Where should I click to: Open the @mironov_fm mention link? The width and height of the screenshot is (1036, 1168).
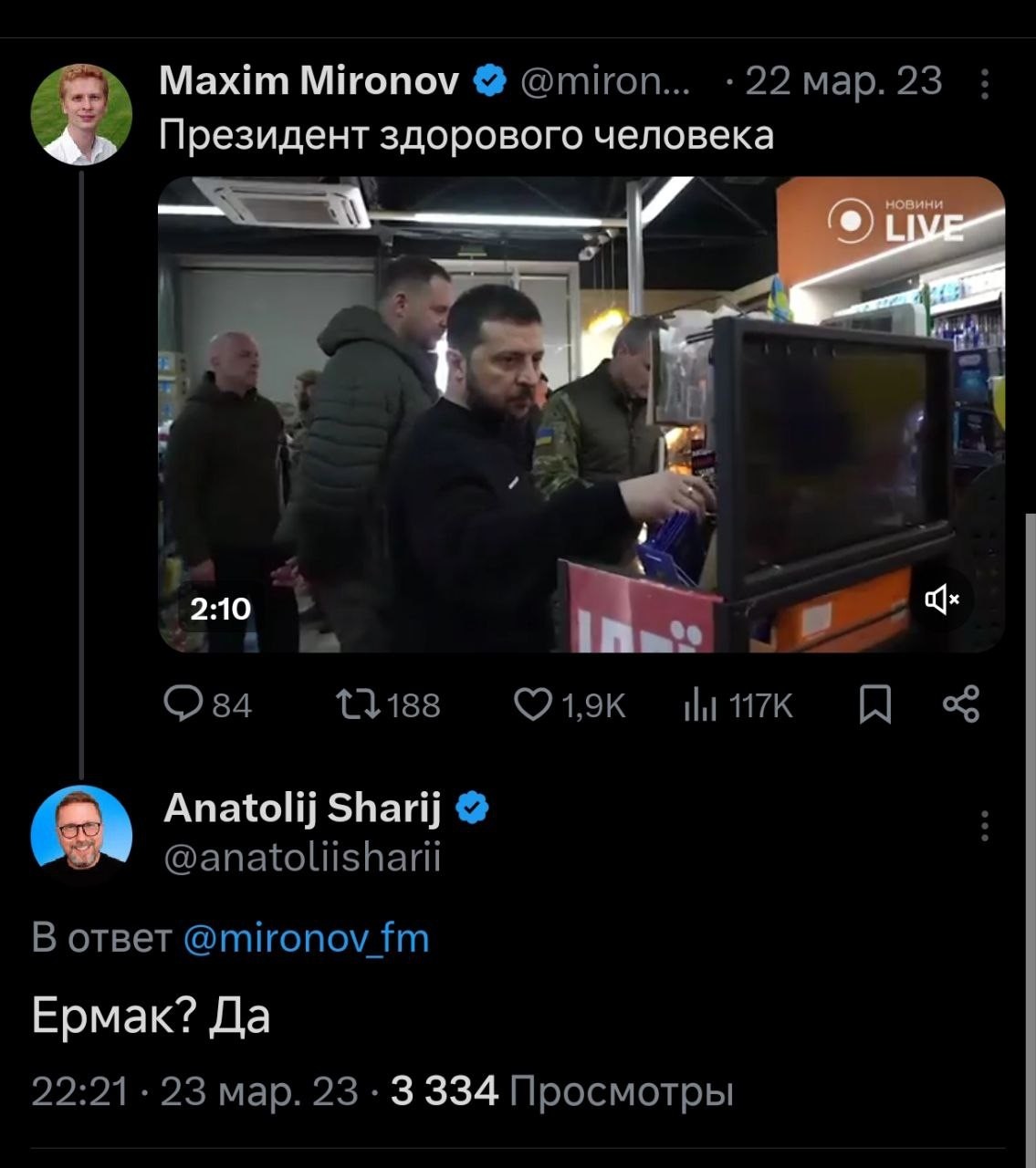point(306,938)
